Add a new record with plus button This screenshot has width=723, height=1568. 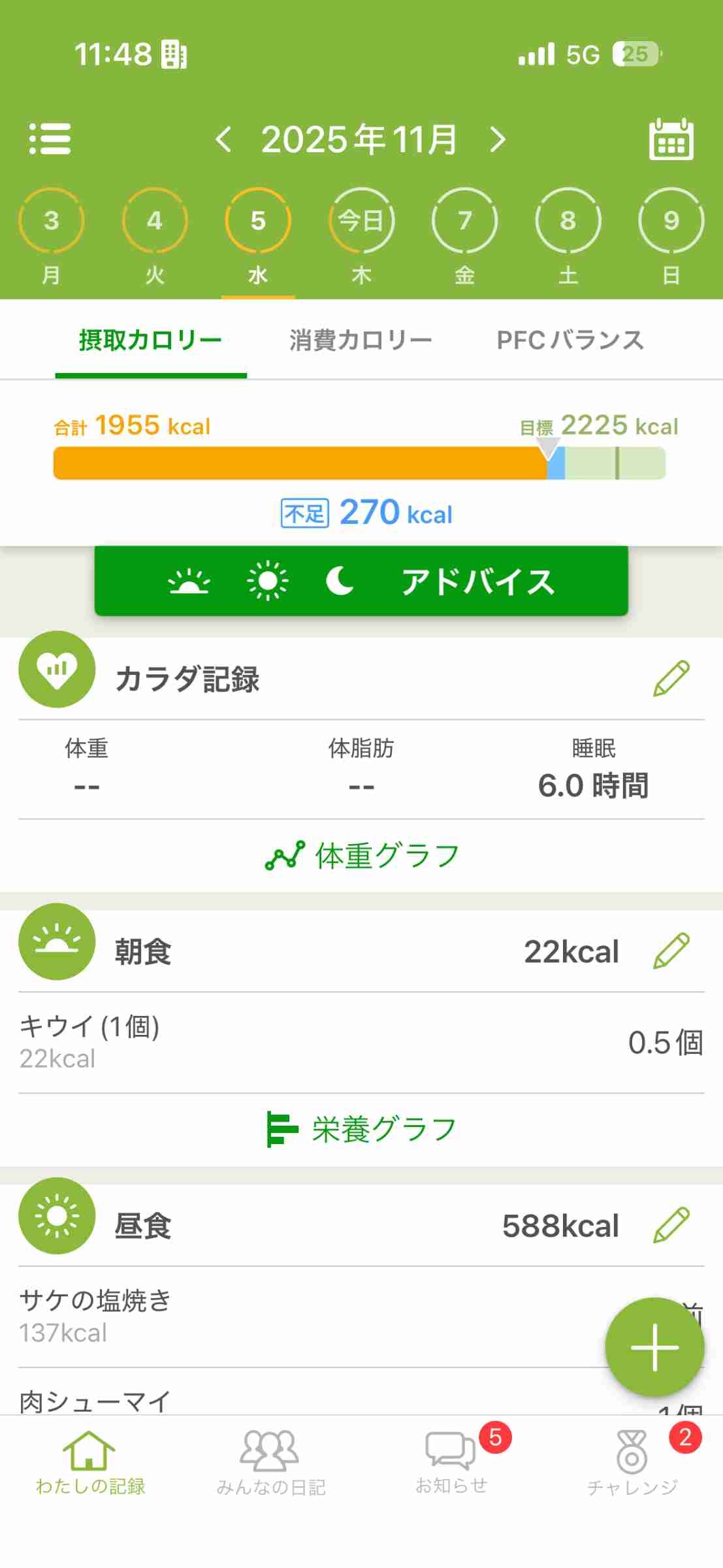[x=654, y=1347]
